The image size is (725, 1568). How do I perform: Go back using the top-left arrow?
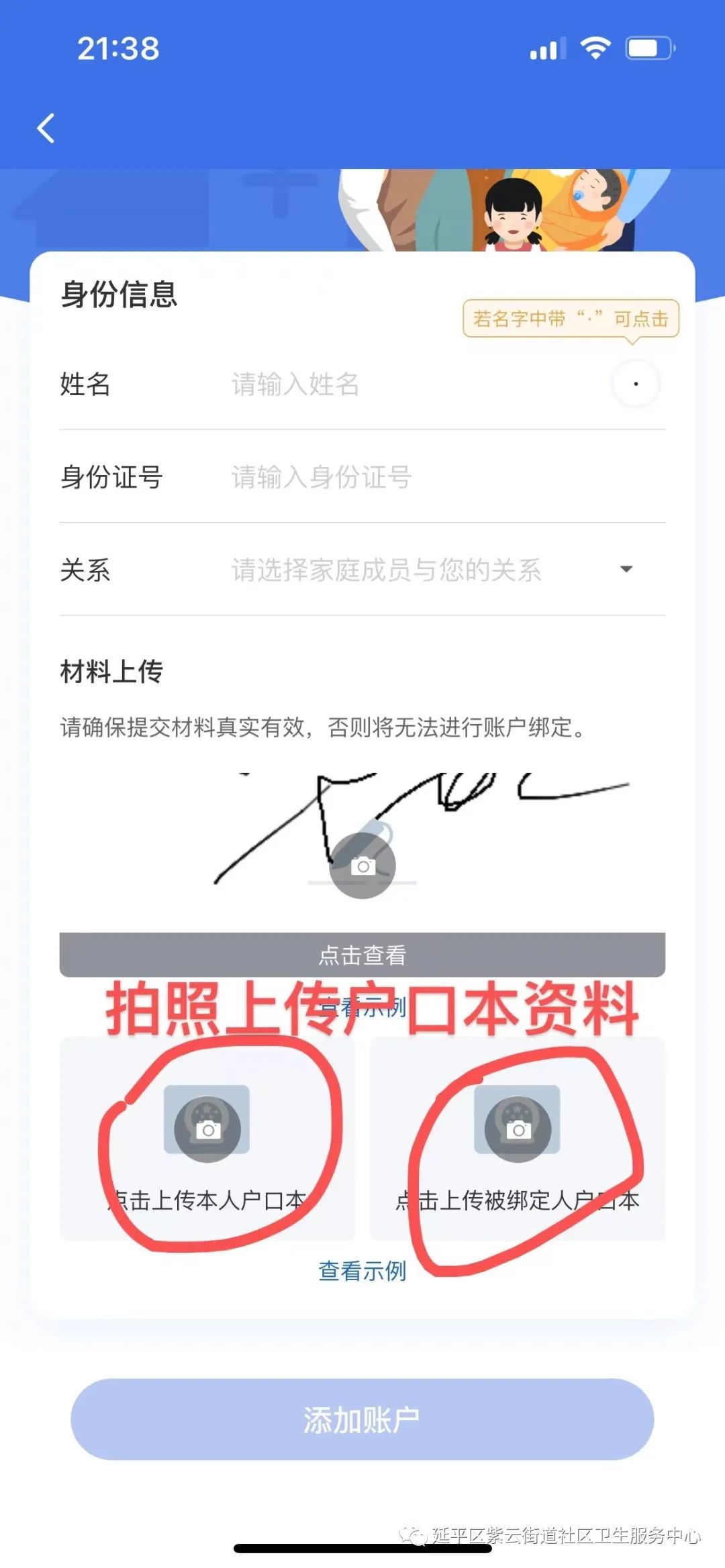tap(46, 128)
